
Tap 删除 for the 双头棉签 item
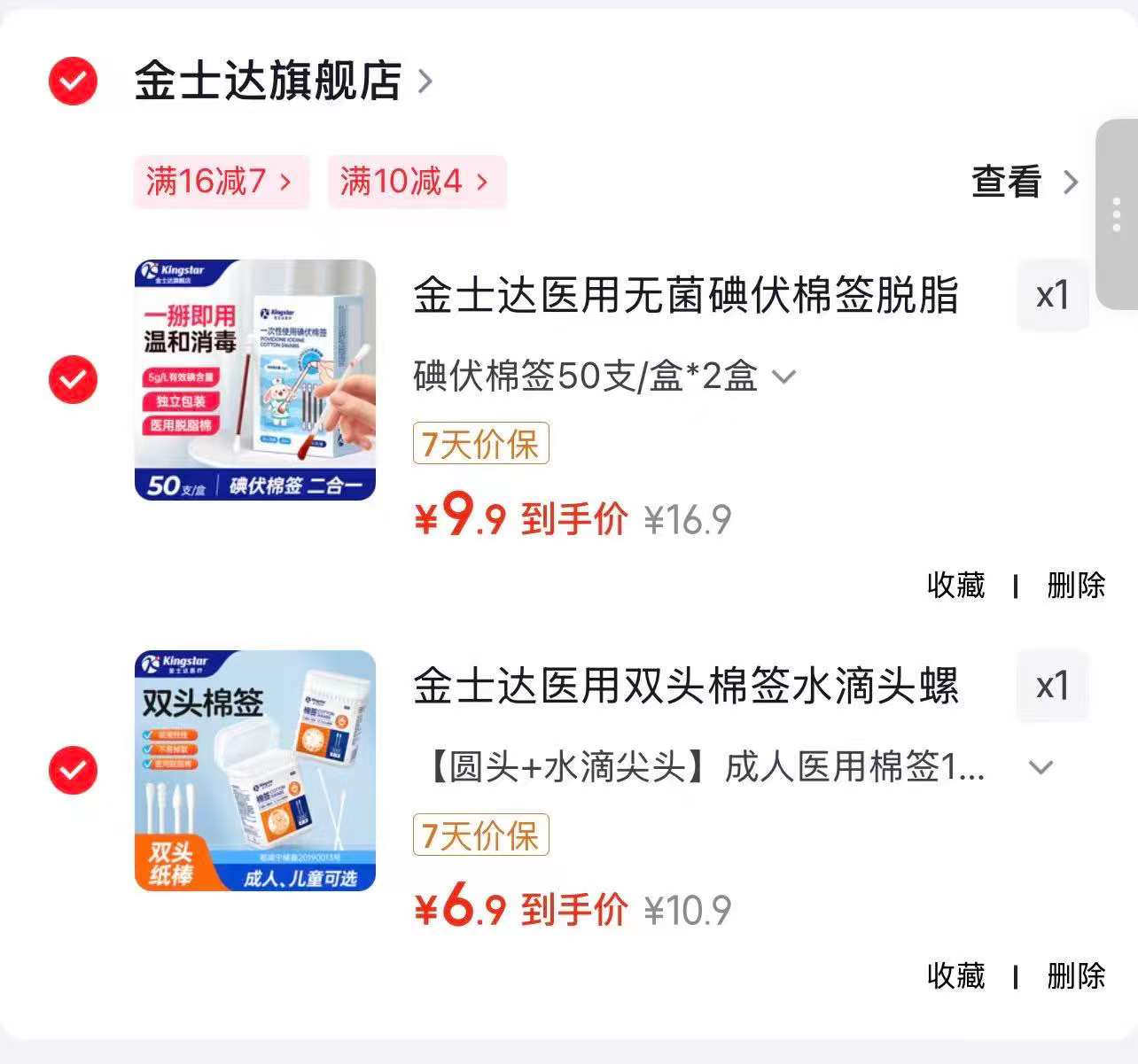pyautogui.click(x=1075, y=975)
